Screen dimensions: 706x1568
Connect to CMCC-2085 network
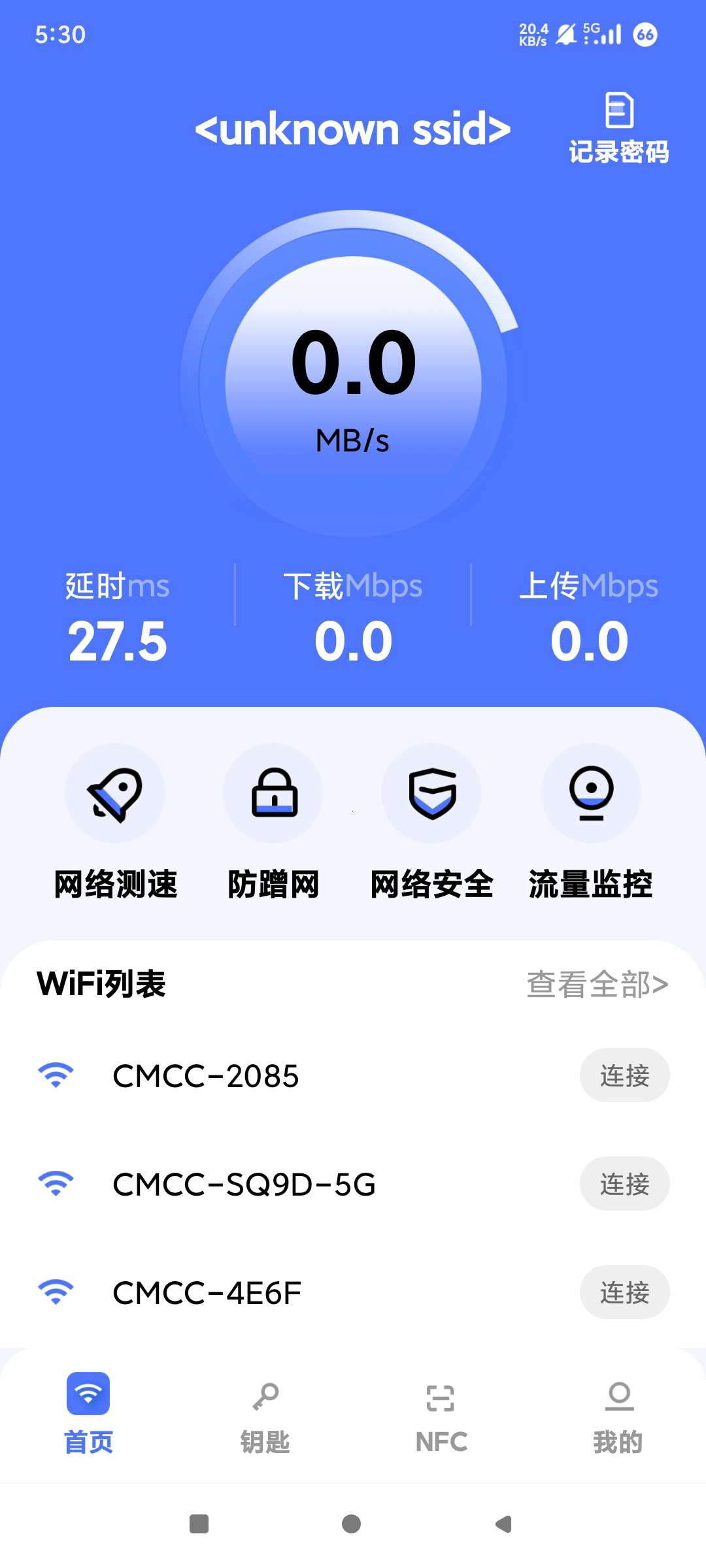tap(624, 1075)
